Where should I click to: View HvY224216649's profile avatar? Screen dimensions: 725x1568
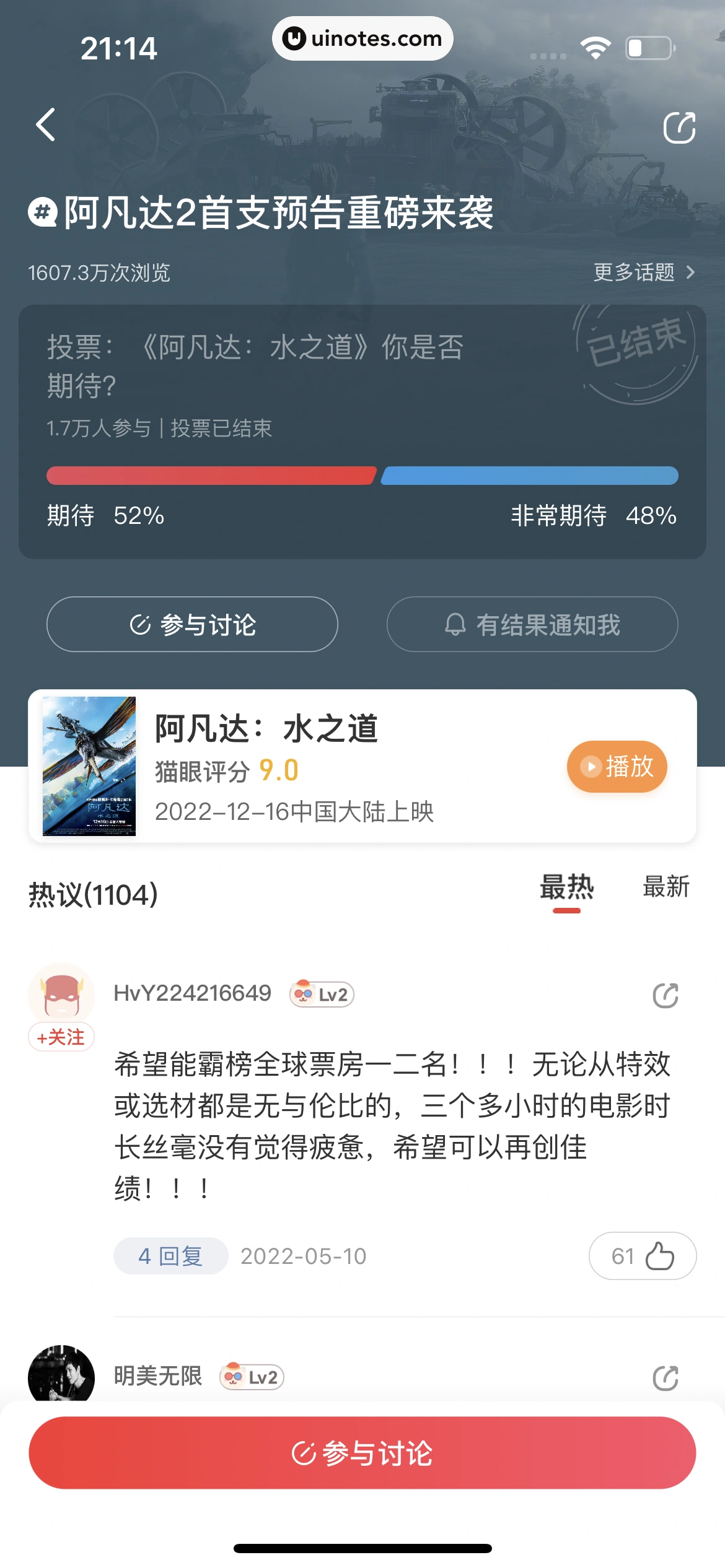[x=61, y=992]
